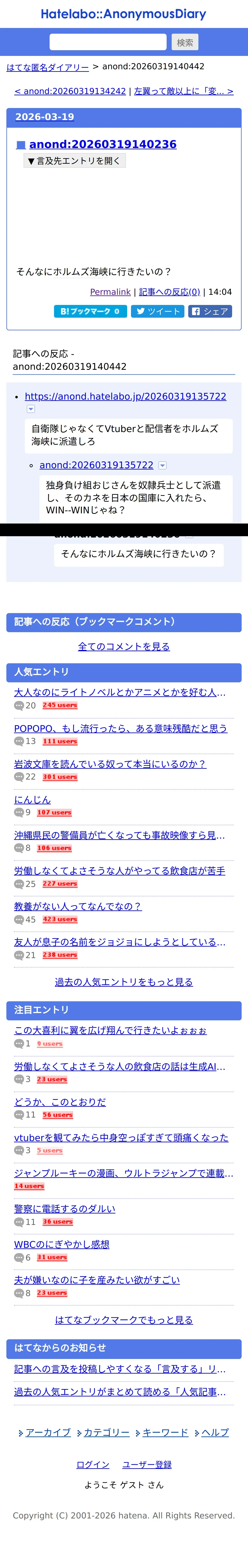Tap the 検索 search button
248x1568 pixels.
(x=185, y=42)
